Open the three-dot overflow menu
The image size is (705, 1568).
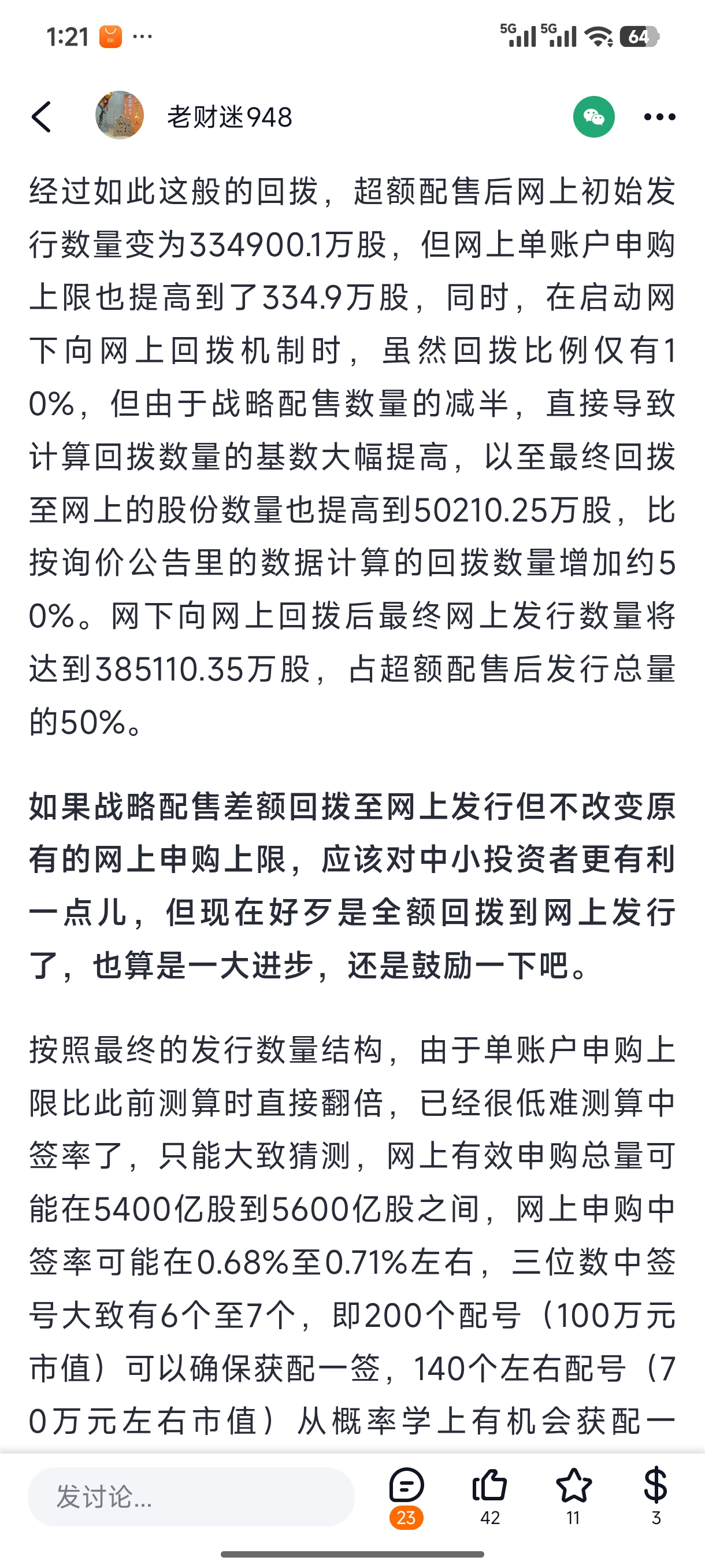click(659, 117)
